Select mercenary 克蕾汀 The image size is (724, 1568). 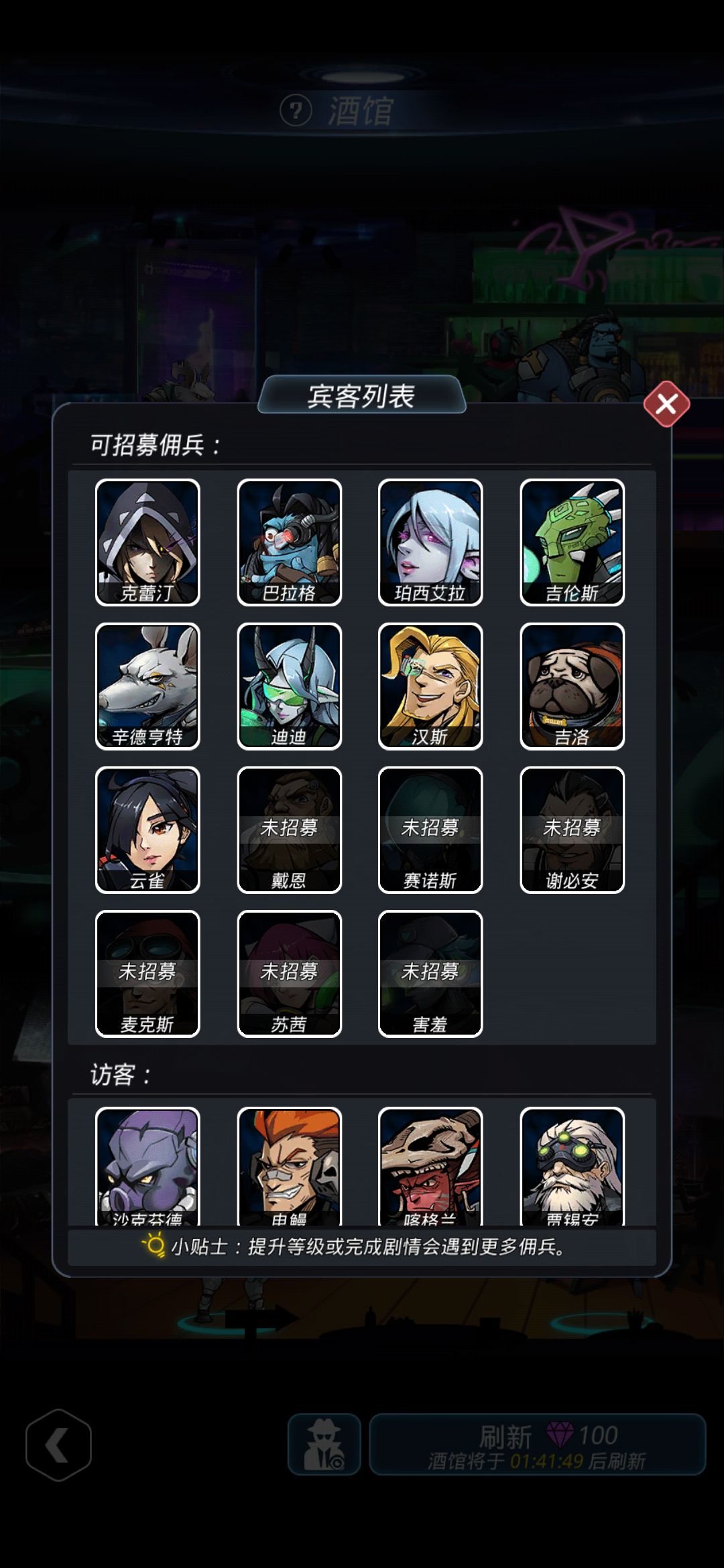coord(147,542)
